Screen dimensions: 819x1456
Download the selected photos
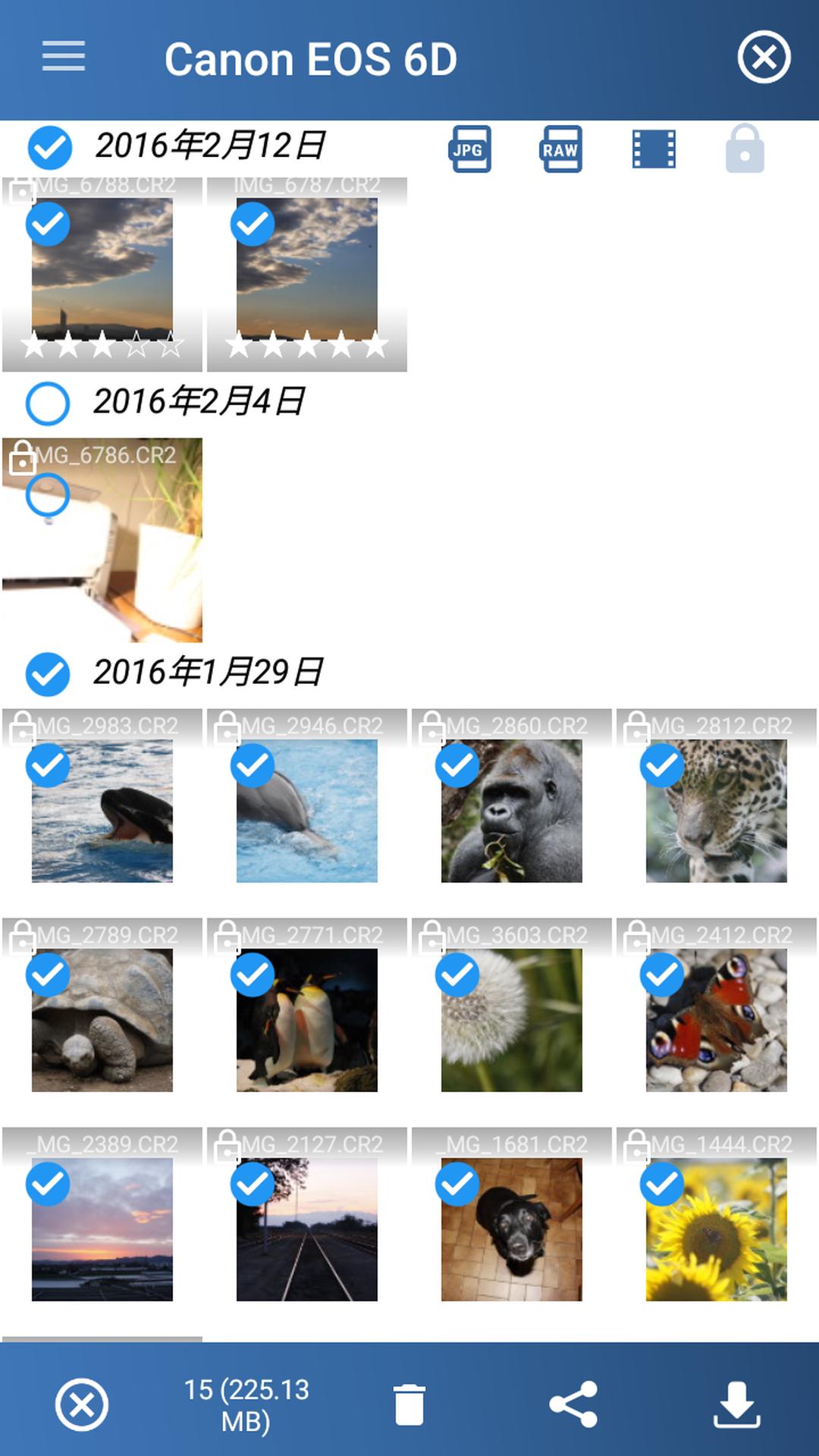click(736, 1404)
